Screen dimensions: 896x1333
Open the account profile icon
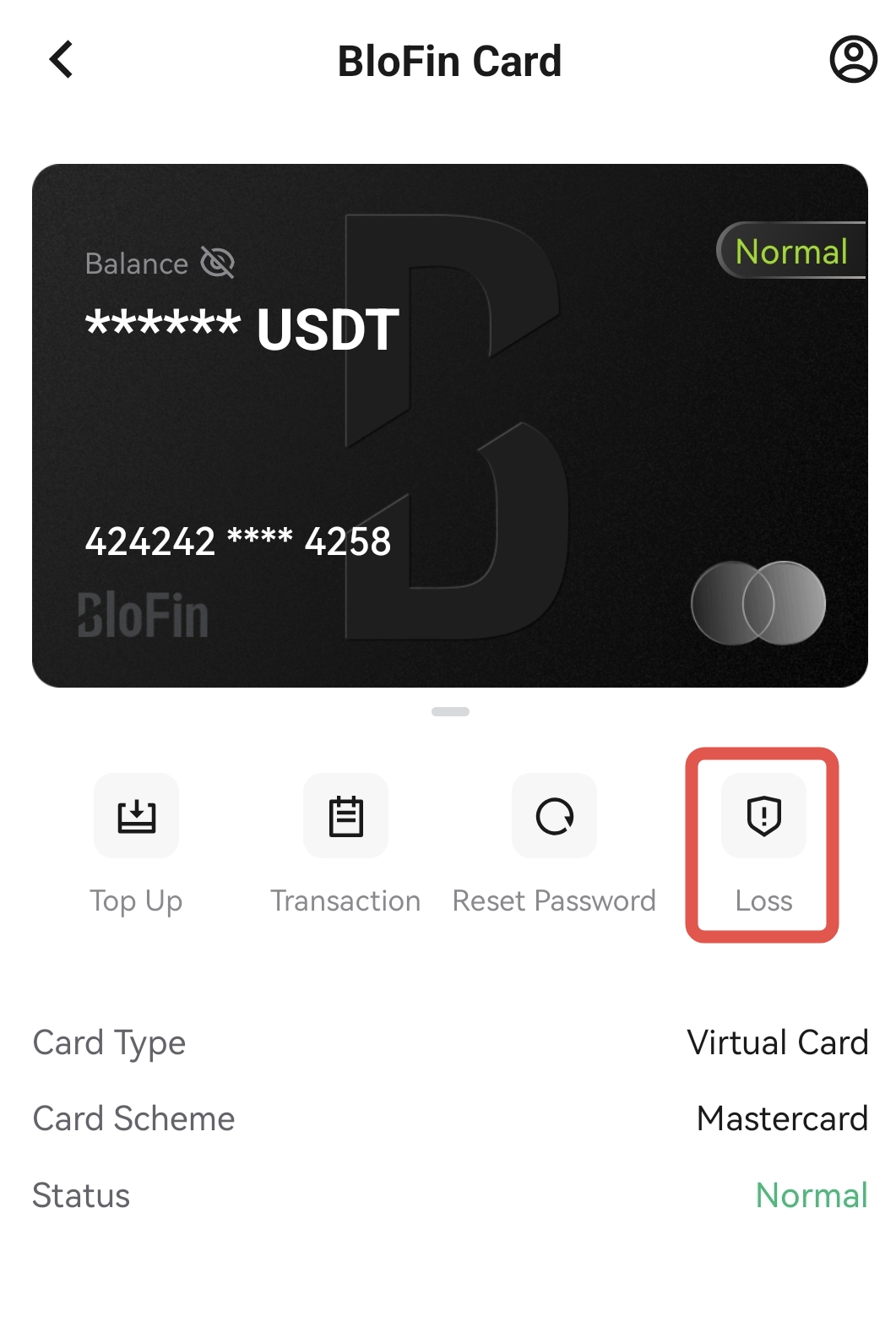tap(853, 59)
